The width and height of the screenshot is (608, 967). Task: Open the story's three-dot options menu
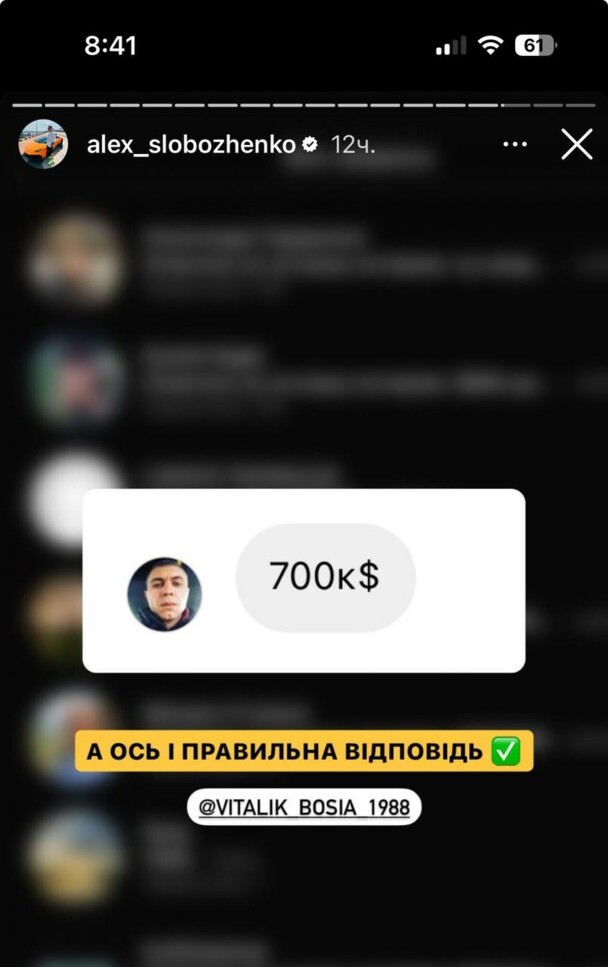(515, 145)
